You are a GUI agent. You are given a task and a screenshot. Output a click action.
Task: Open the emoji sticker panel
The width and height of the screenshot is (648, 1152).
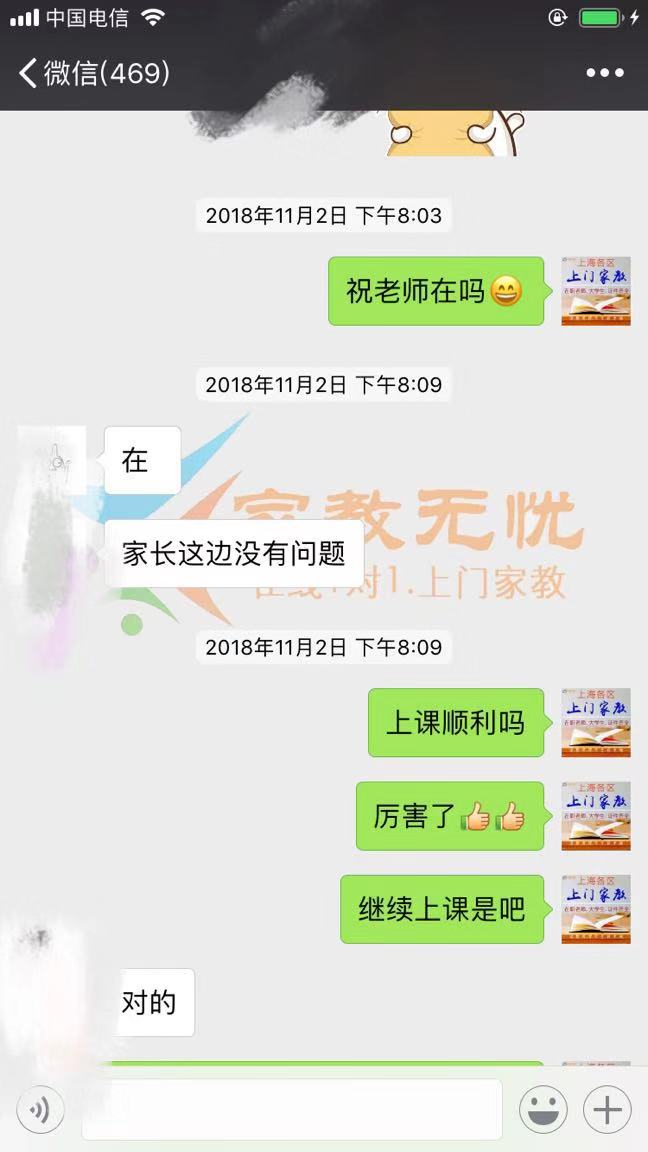[x=543, y=1110]
